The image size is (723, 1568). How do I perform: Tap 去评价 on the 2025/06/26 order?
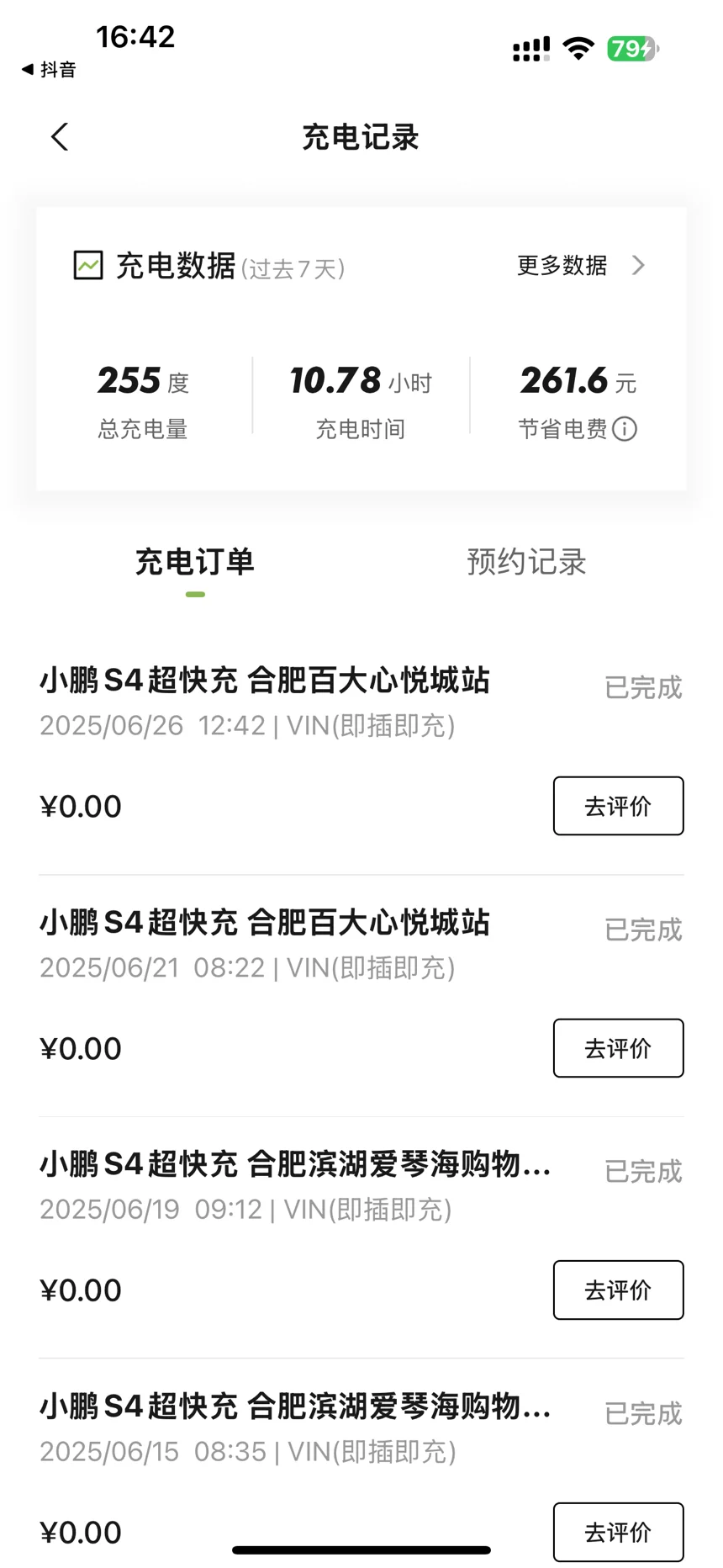(x=618, y=806)
